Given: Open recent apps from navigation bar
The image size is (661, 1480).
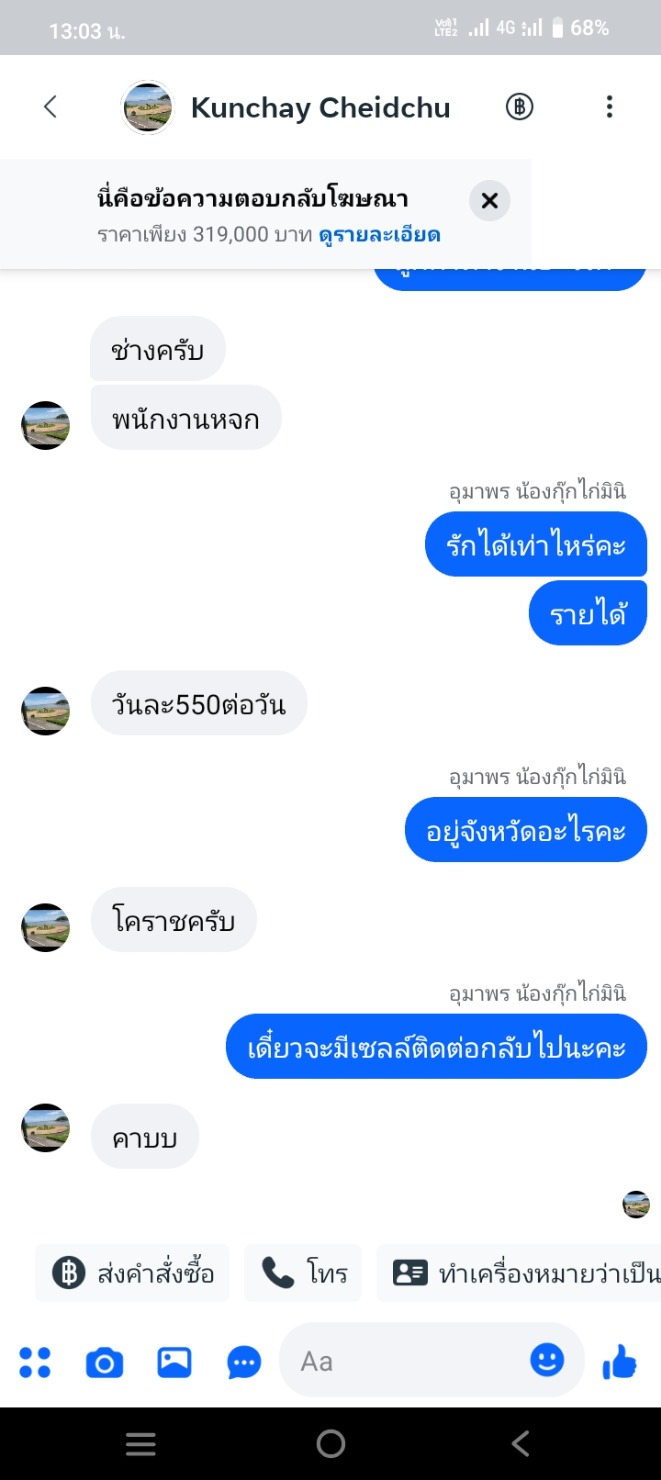Looking at the screenshot, I should (x=140, y=1443).
